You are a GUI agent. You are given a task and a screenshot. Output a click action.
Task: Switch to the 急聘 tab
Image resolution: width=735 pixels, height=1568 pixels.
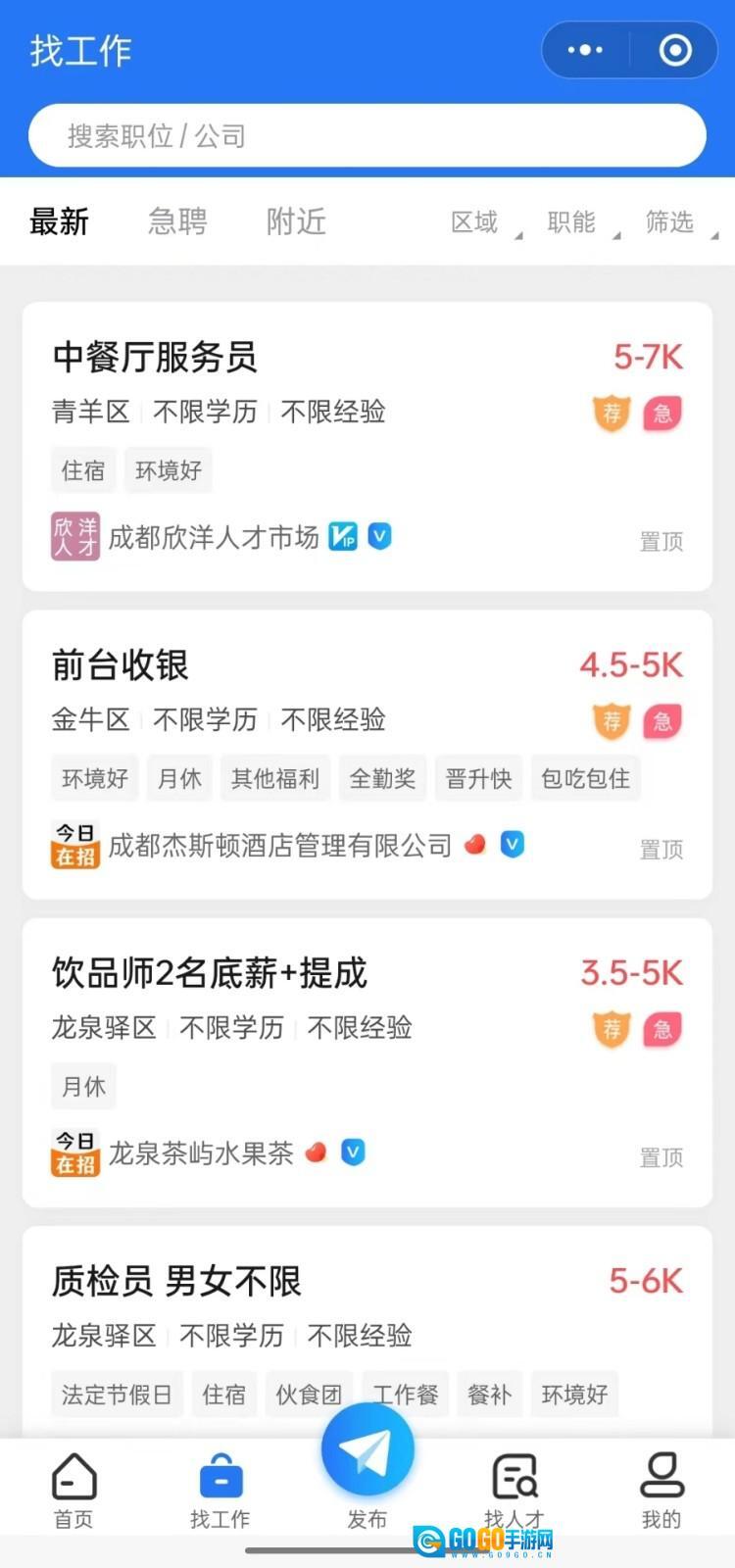click(177, 221)
